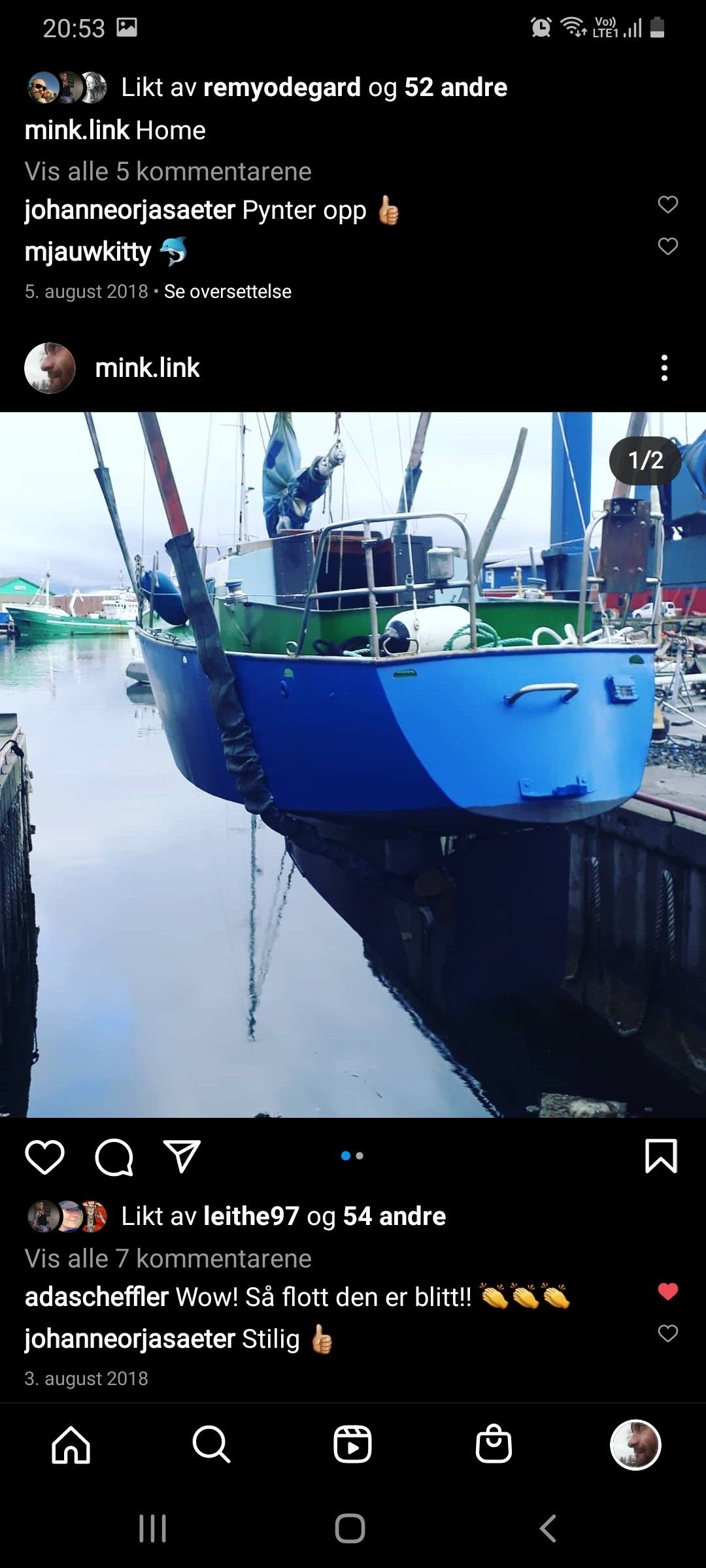Go to the Home feed tab
This screenshot has width=706, height=1568.
tap(71, 1445)
